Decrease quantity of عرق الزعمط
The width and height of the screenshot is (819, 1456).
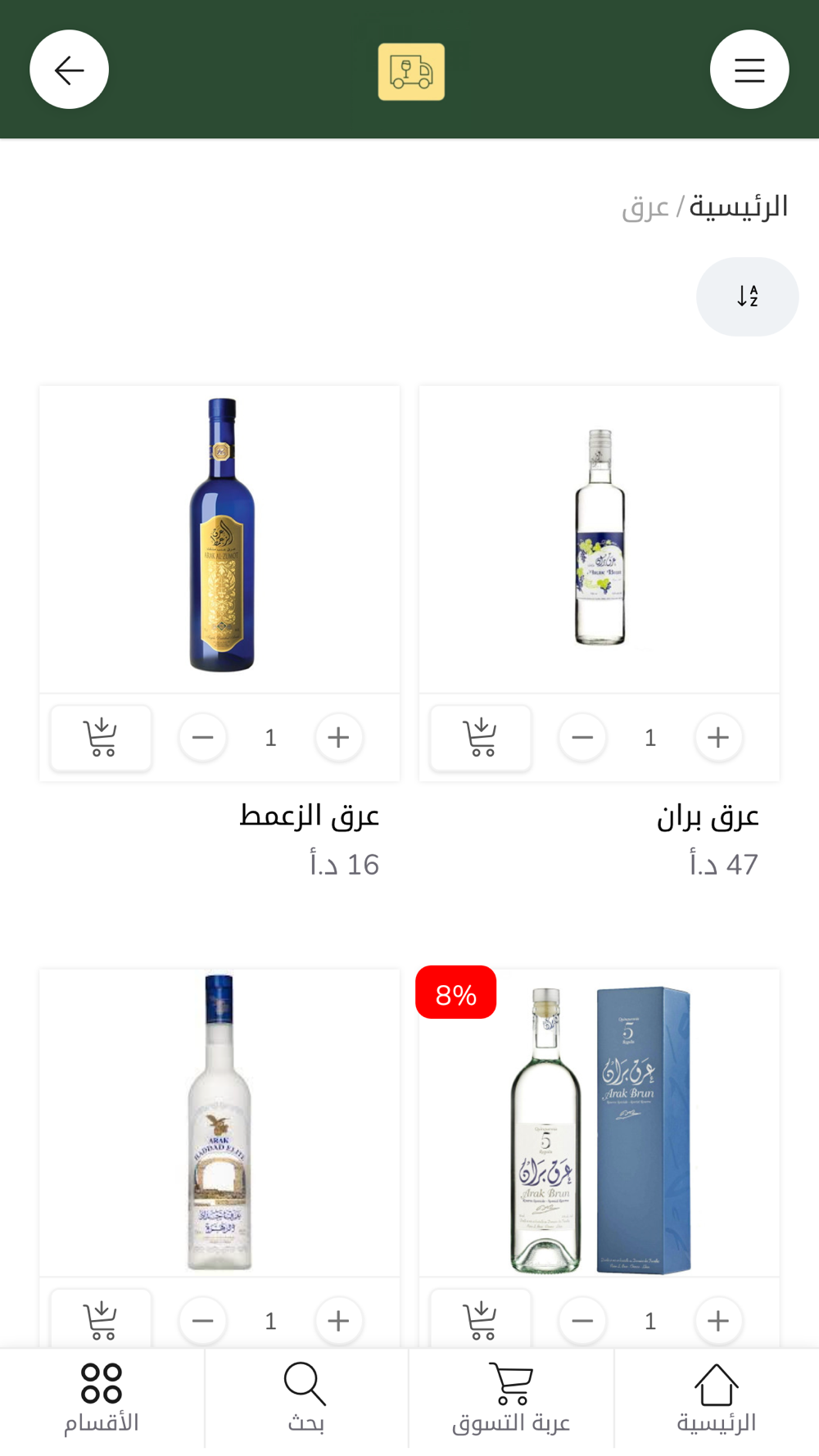tap(202, 738)
